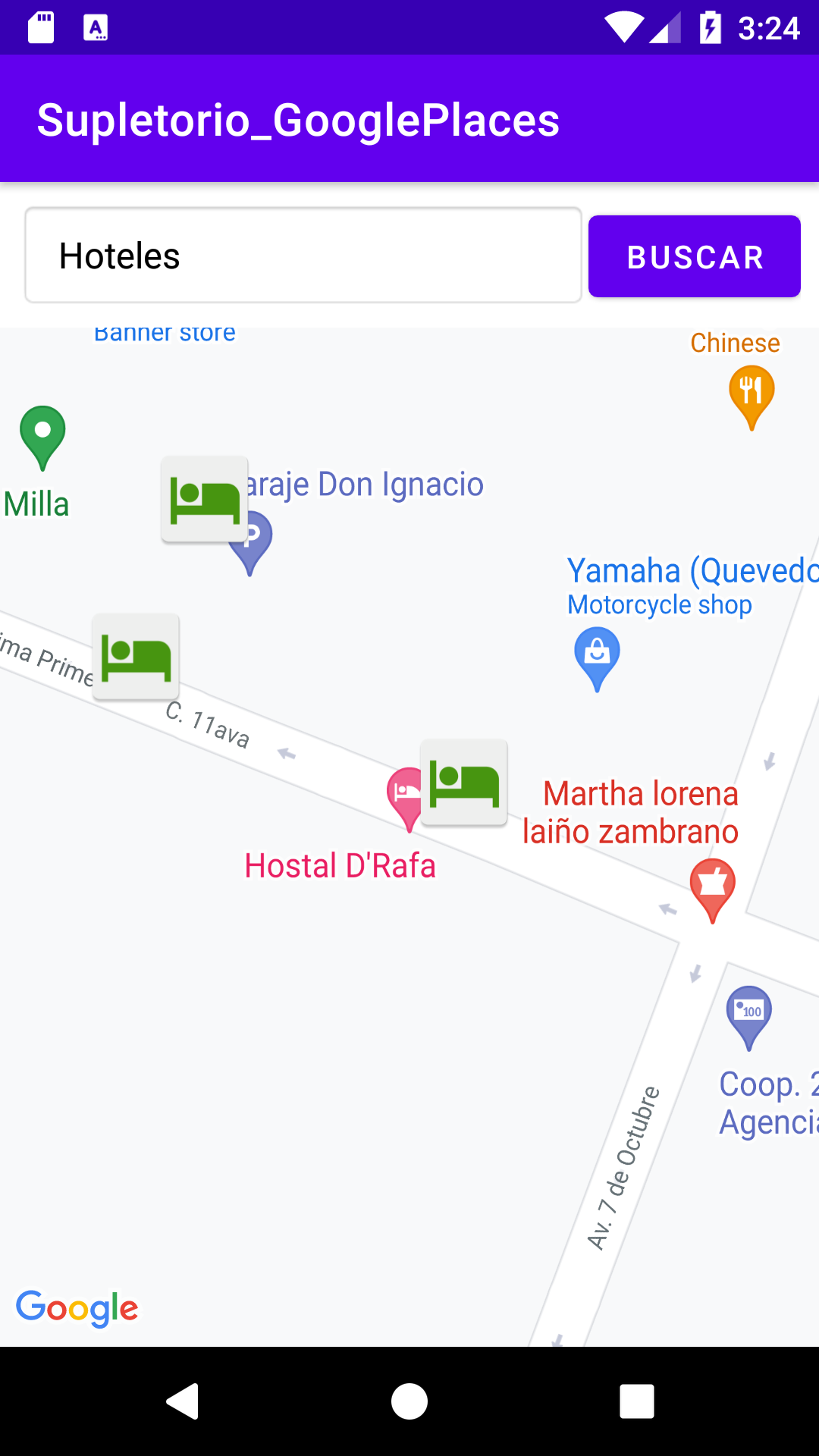Select the Hoteles search text field
This screenshot has height=1456, width=819.
coord(303,256)
